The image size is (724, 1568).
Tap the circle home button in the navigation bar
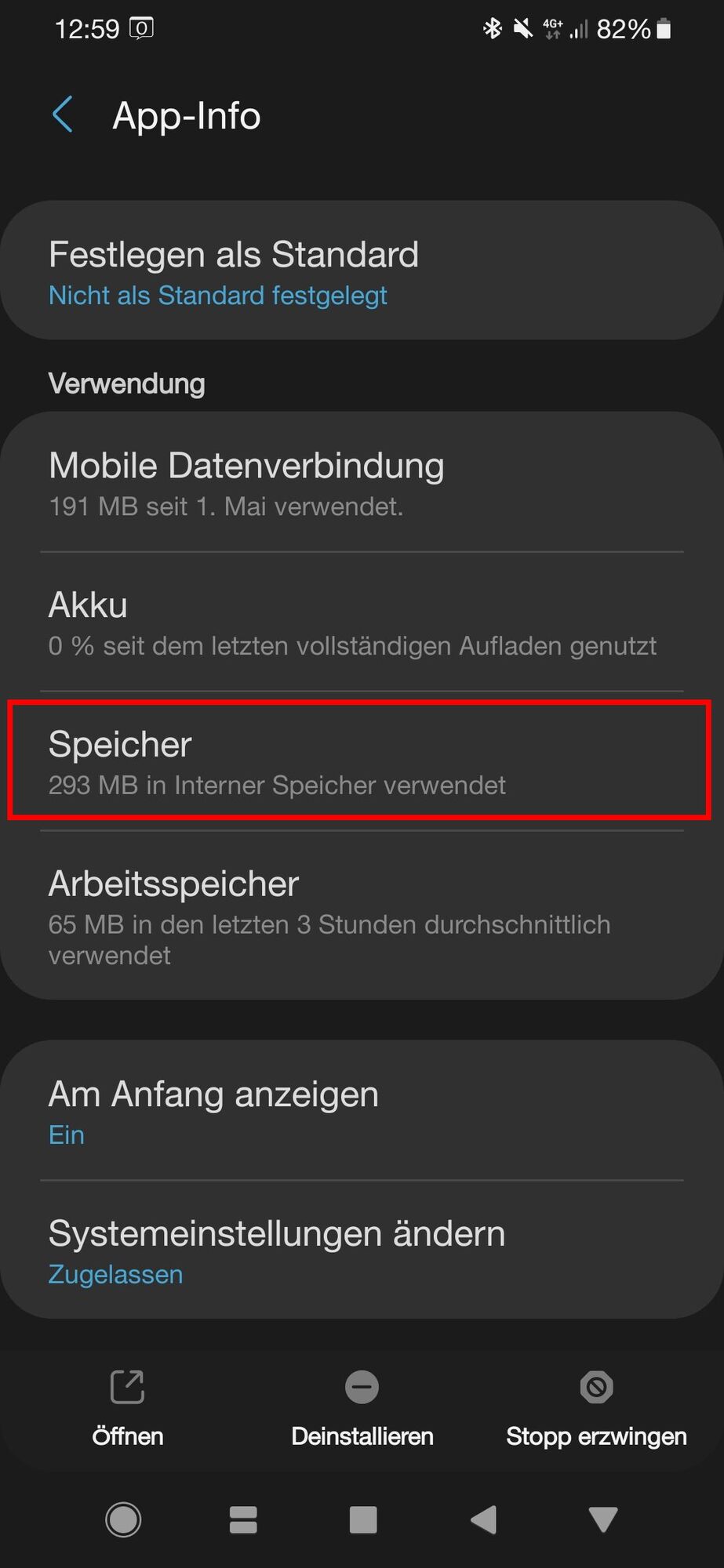123,1519
